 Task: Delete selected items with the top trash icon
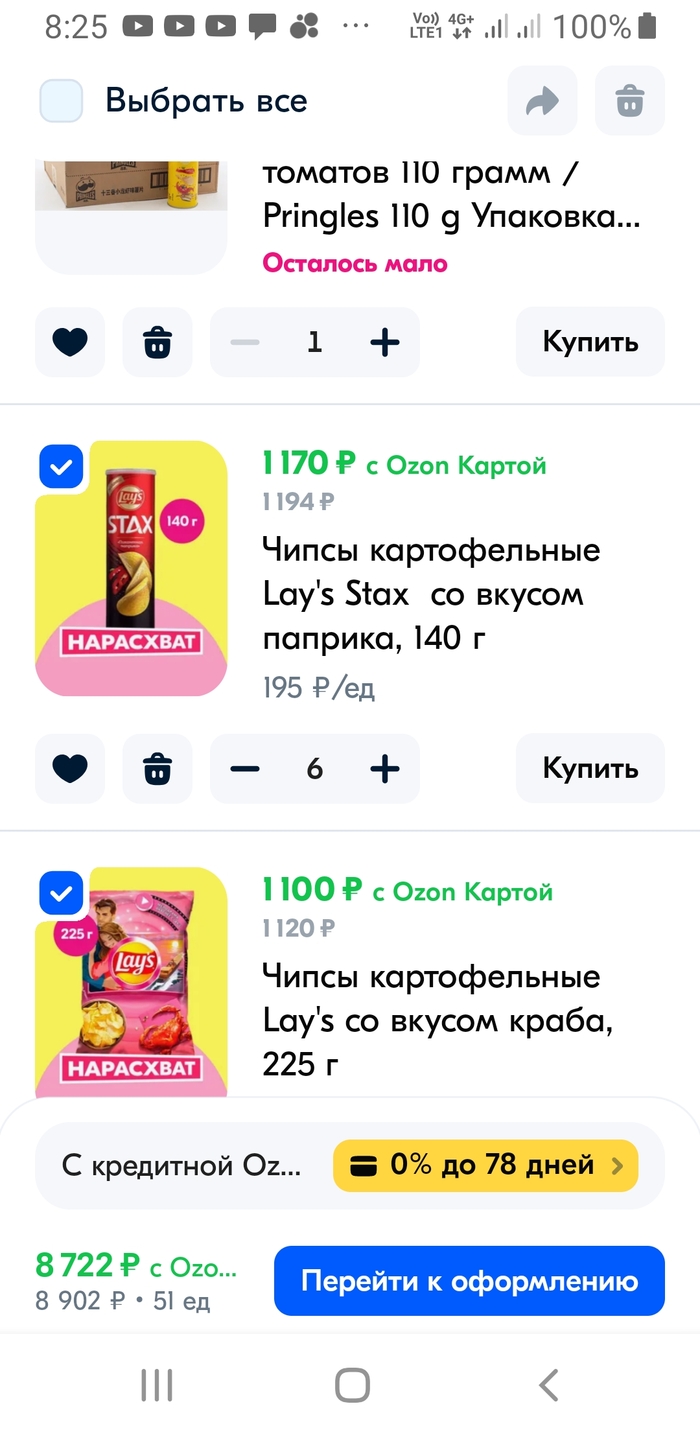click(629, 101)
